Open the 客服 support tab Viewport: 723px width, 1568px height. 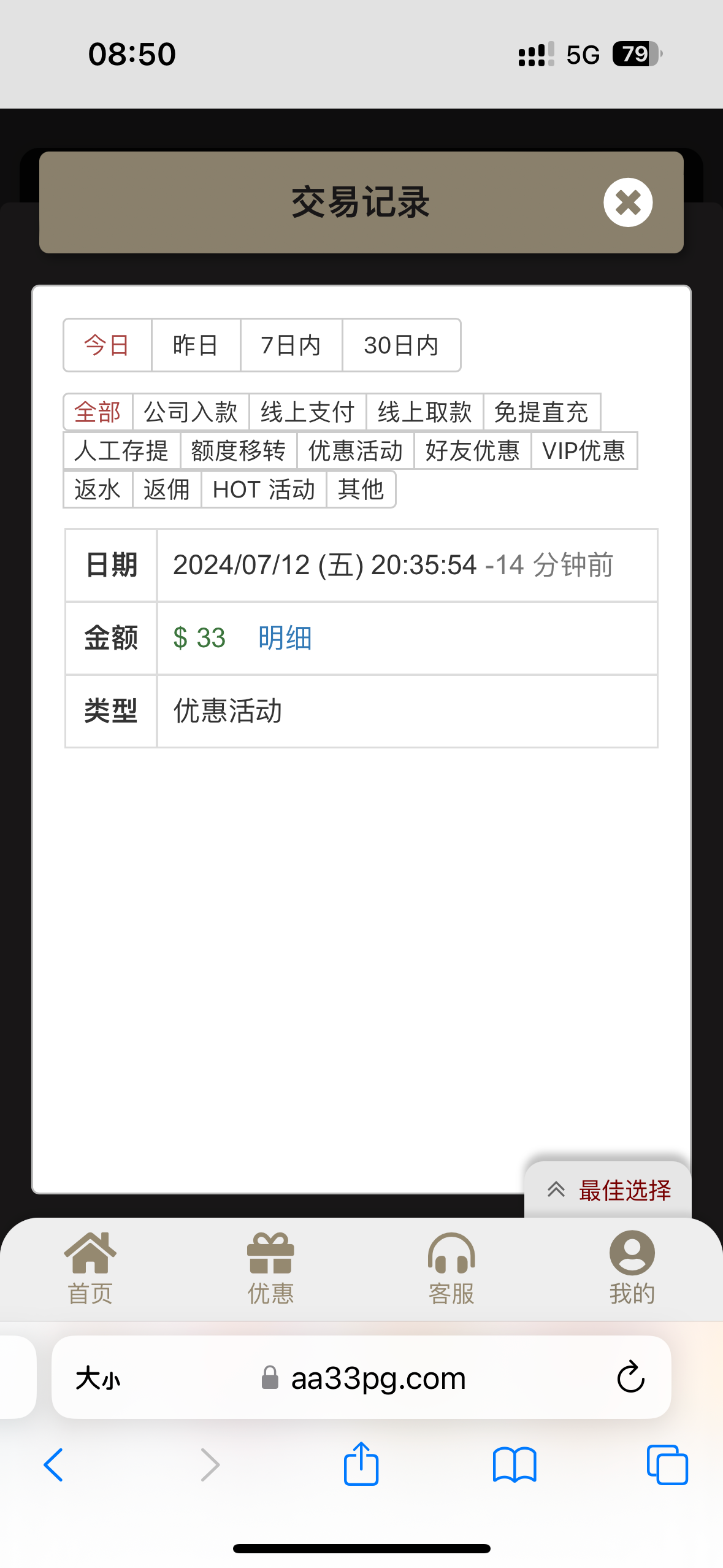[451, 1267]
